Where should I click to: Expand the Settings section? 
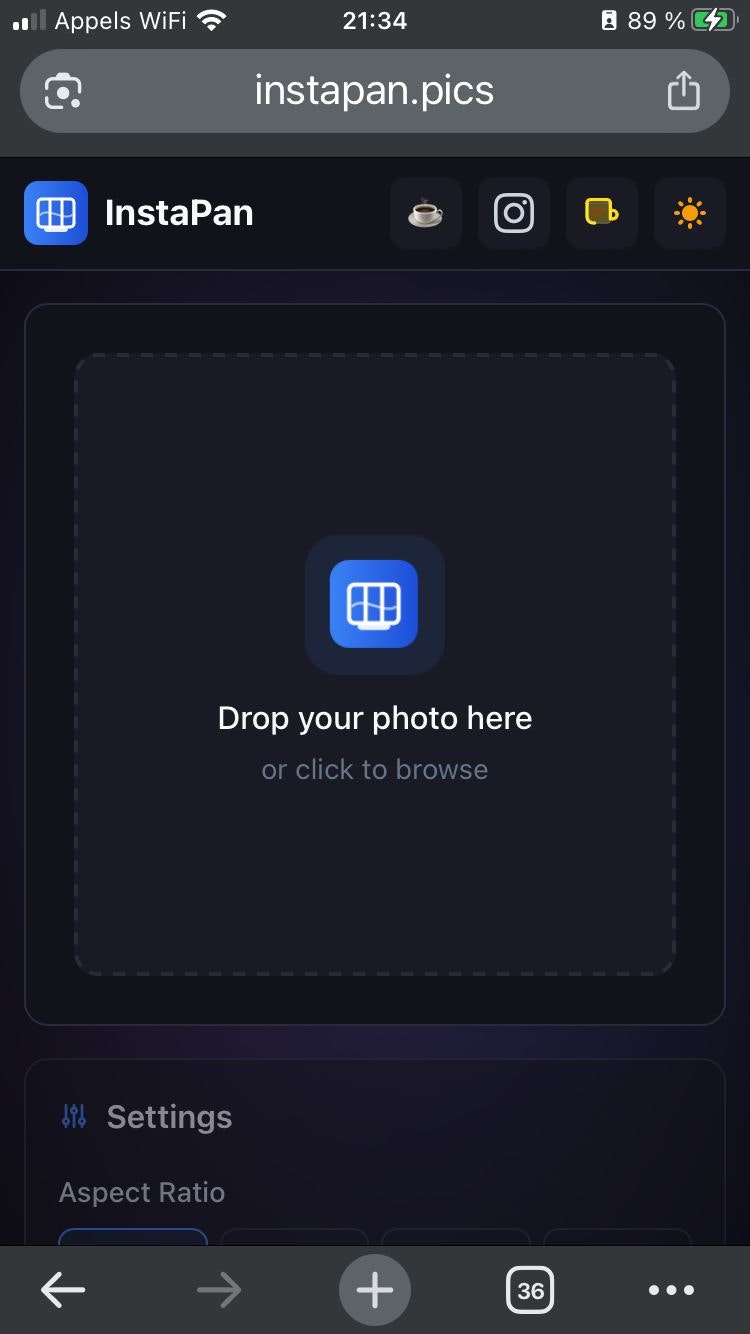[x=168, y=1116]
